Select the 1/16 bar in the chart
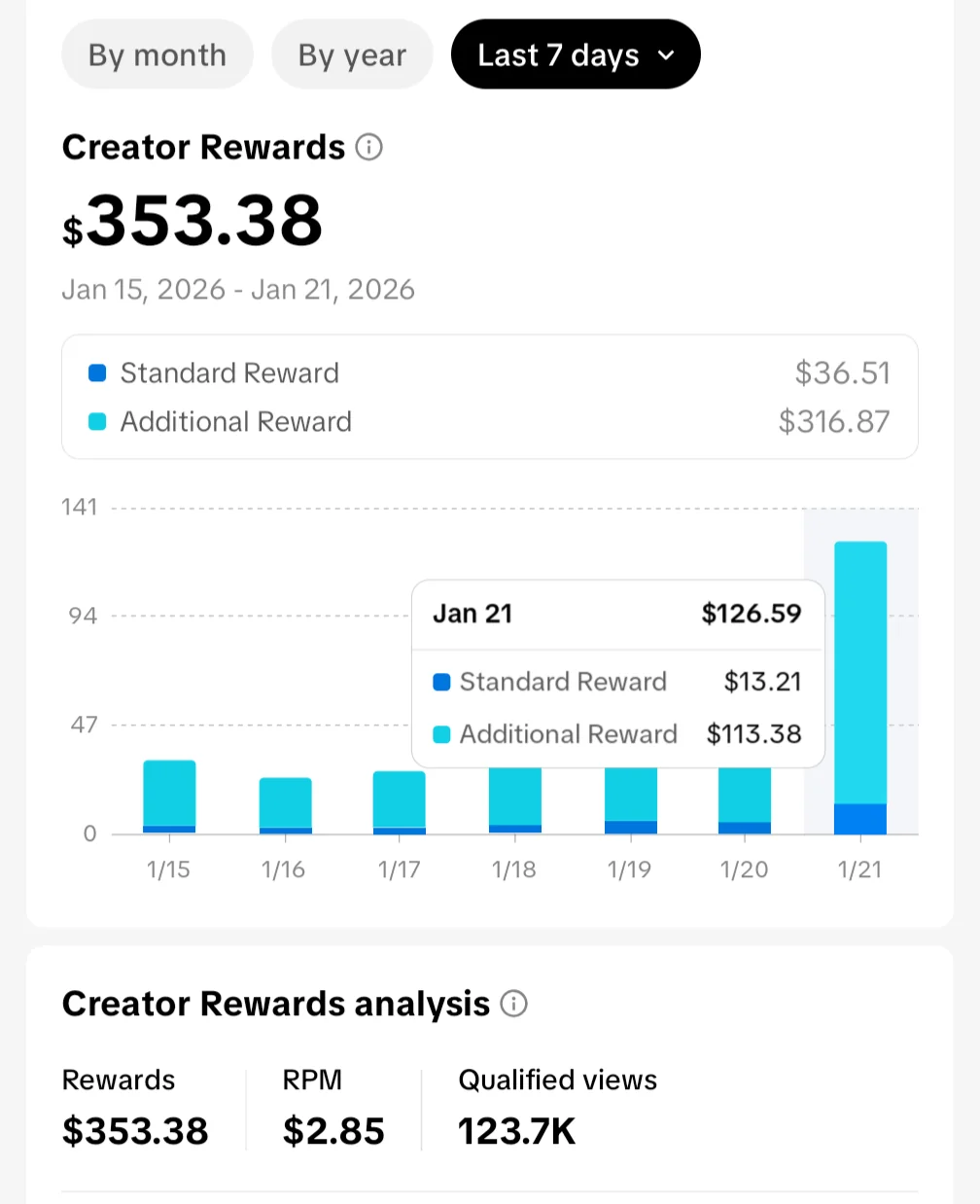Screen dimensions: 980x1204 [x=285, y=805]
